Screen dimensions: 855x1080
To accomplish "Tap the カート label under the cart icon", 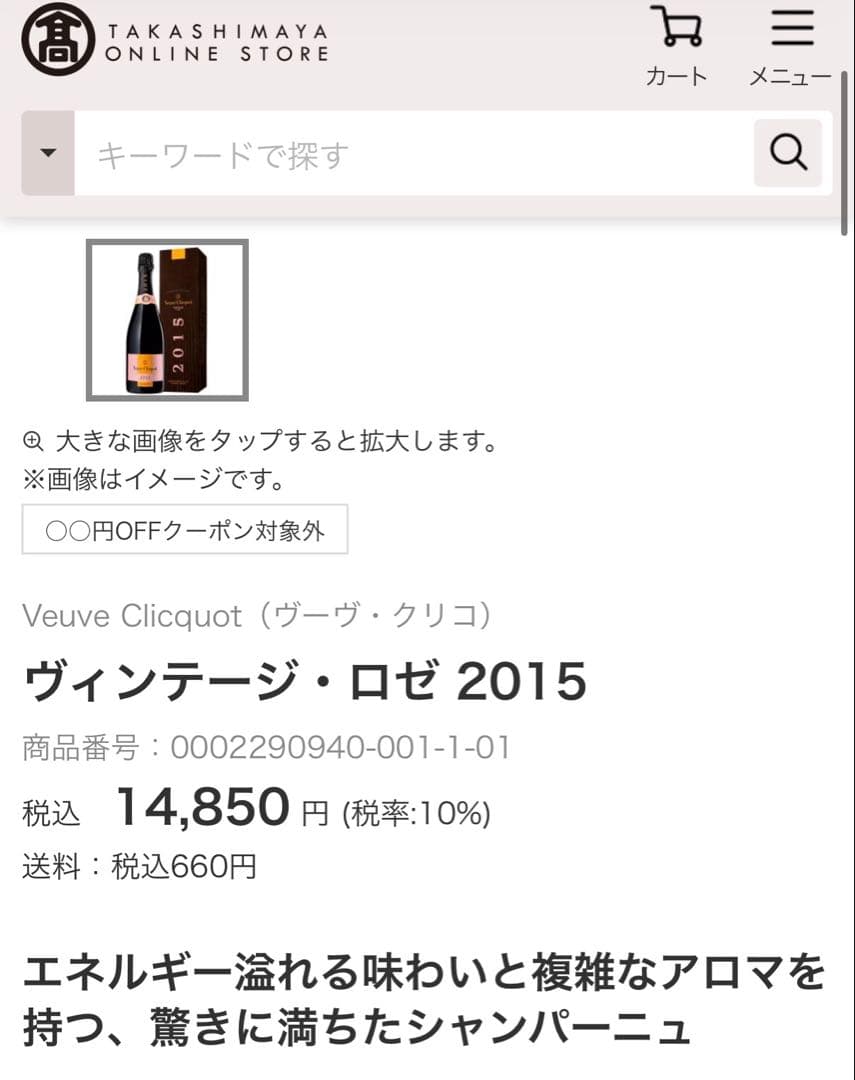I will 678,74.
